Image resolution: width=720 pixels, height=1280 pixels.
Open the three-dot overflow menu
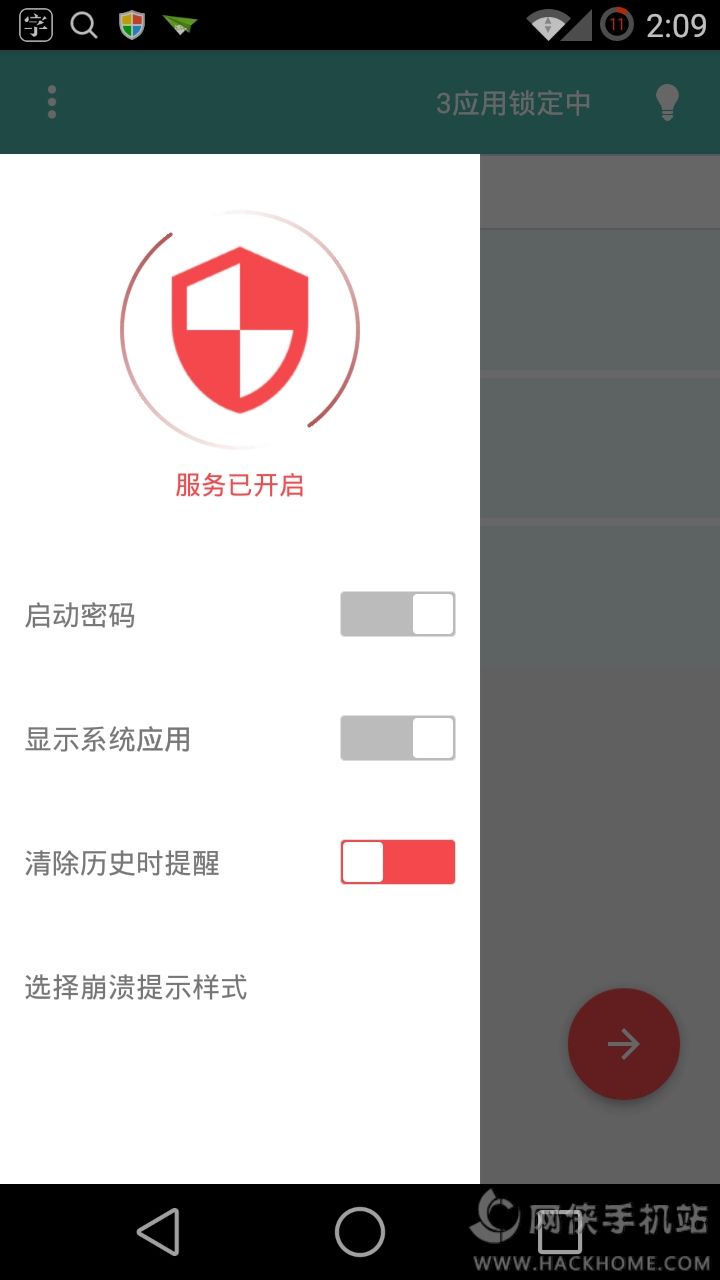pyautogui.click(x=52, y=102)
